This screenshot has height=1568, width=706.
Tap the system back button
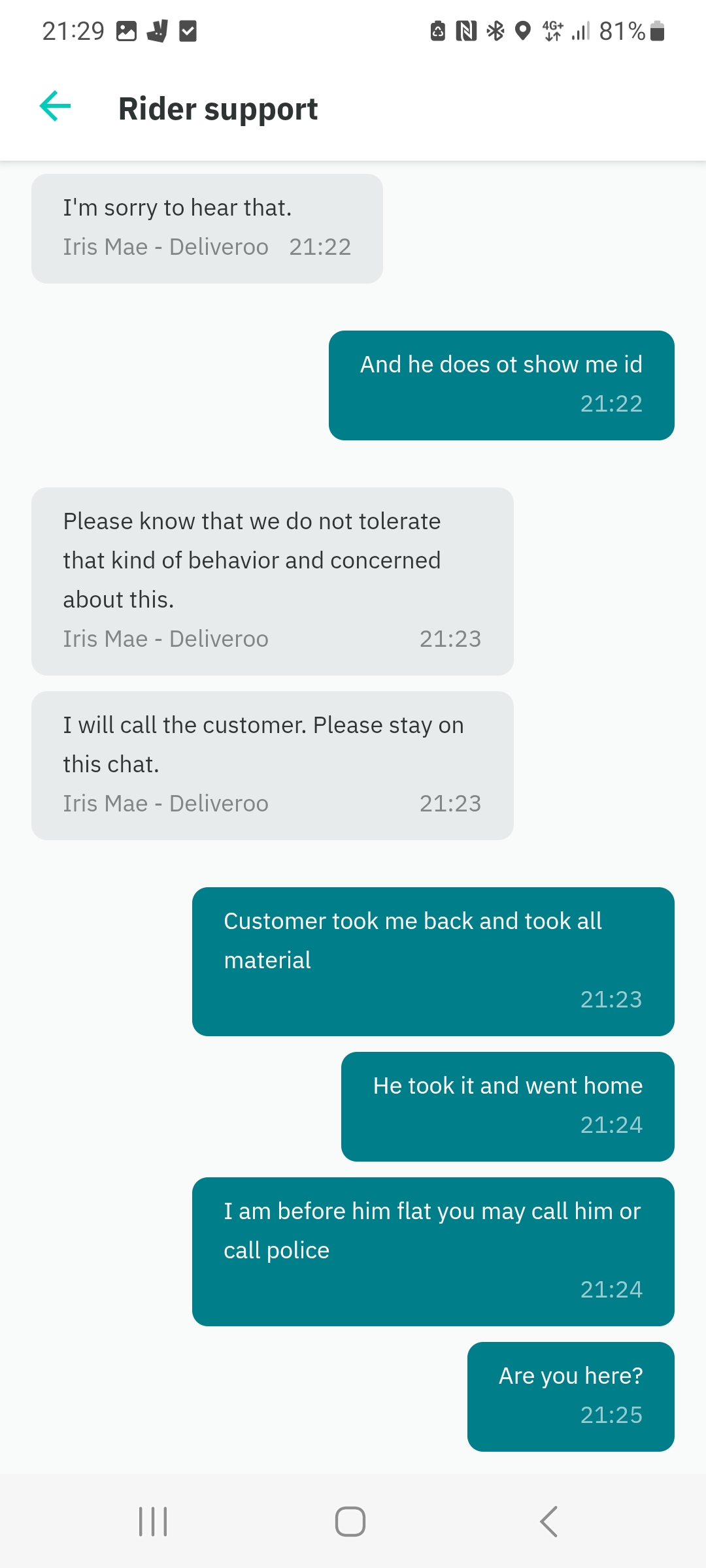pyautogui.click(x=548, y=1522)
